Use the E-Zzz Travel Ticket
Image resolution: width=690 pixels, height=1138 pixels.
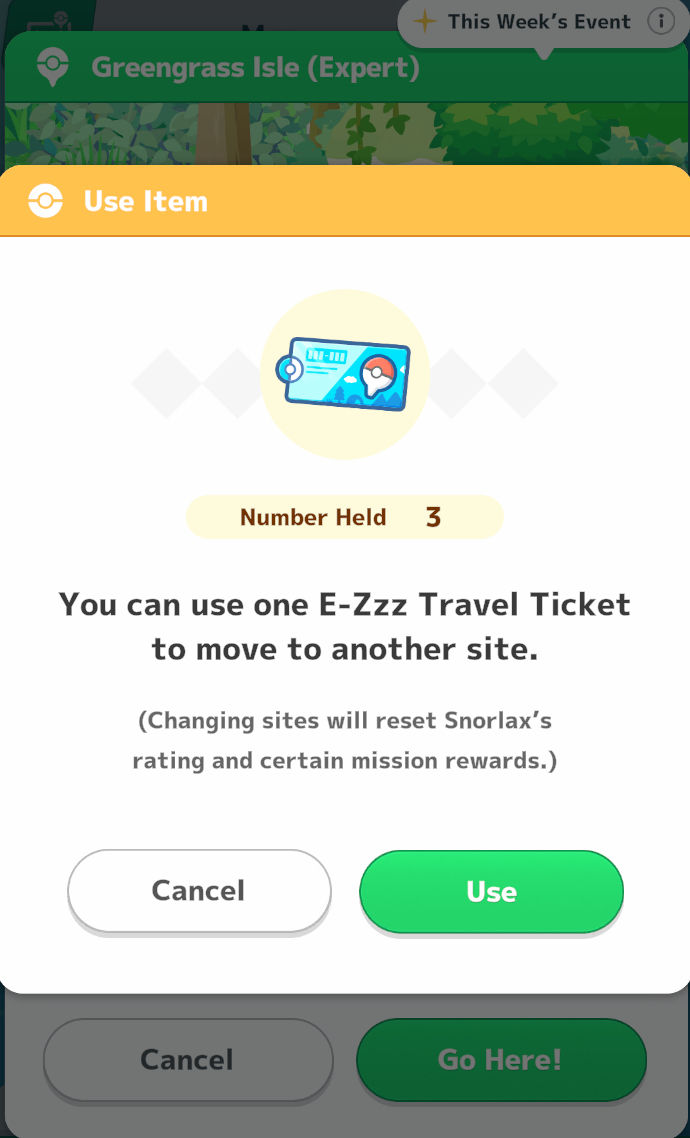(491, 891)
